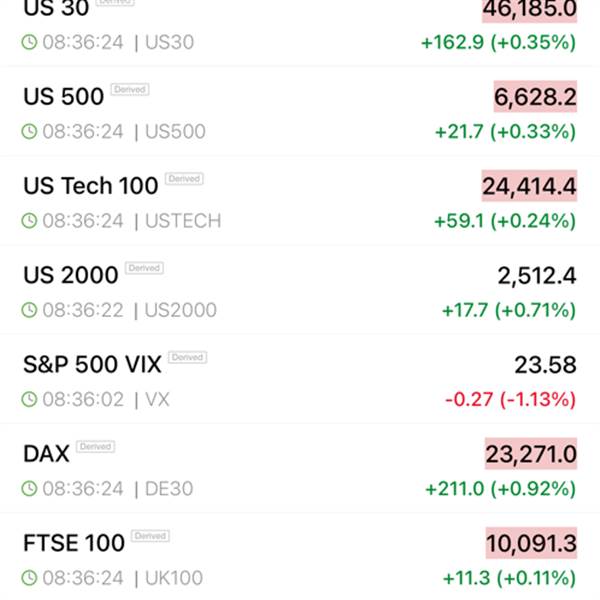The height and width of the screenshot is (600, 600).
Task: Open US 2000 quote details
Action: point(300,291)
